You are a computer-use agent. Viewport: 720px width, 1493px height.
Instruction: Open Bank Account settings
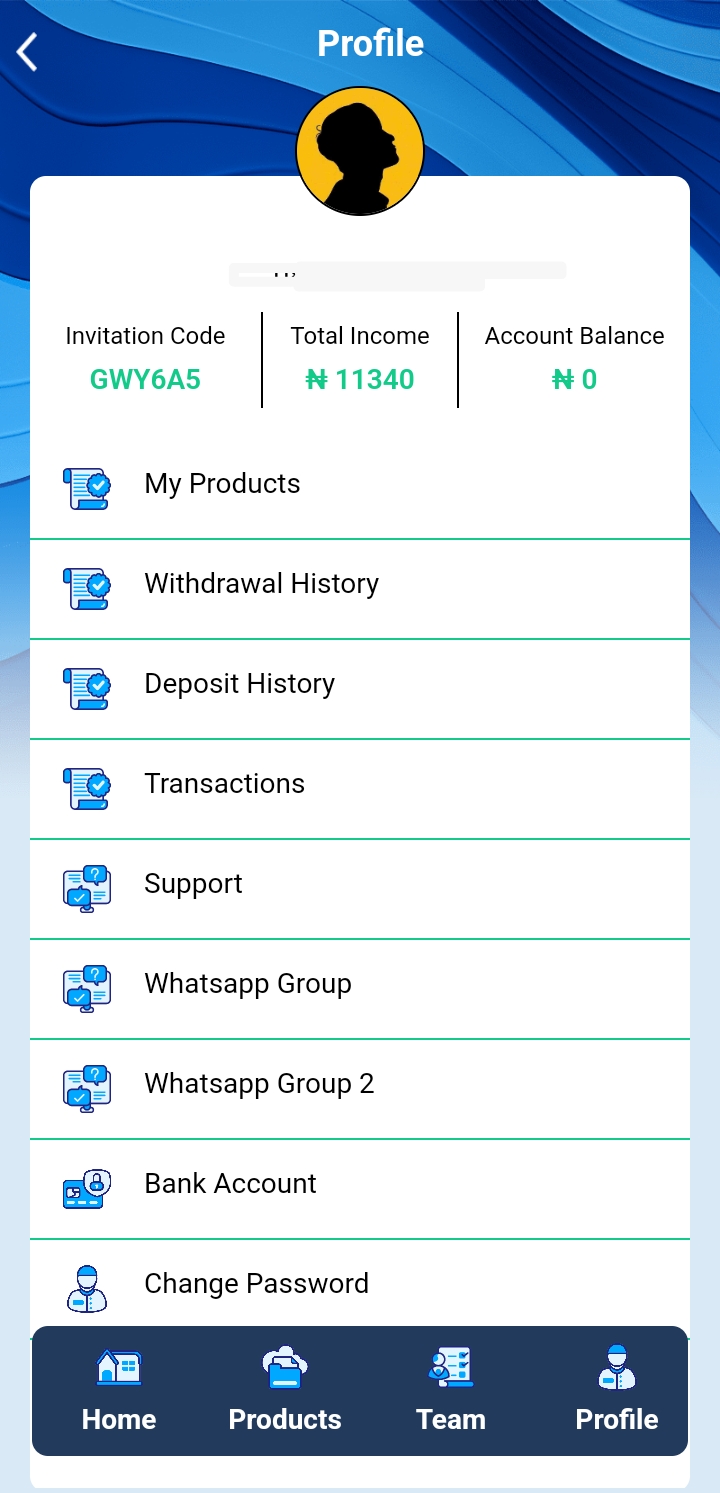click(x=230, y=1185)
